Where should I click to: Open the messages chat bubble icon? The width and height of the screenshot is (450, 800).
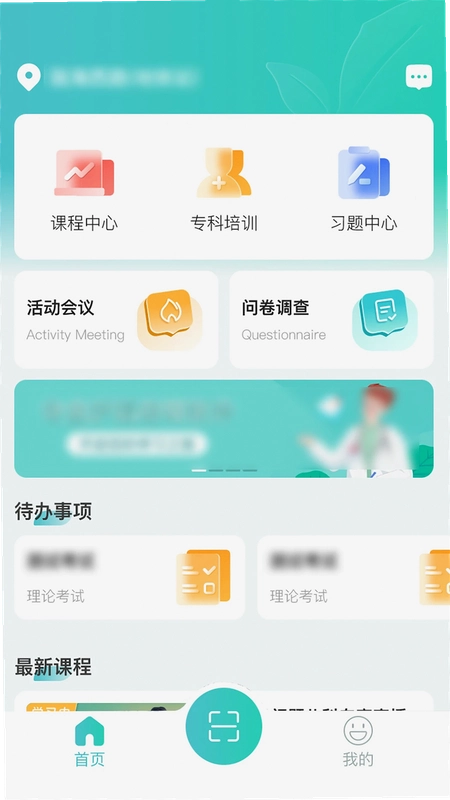[419, 78]
